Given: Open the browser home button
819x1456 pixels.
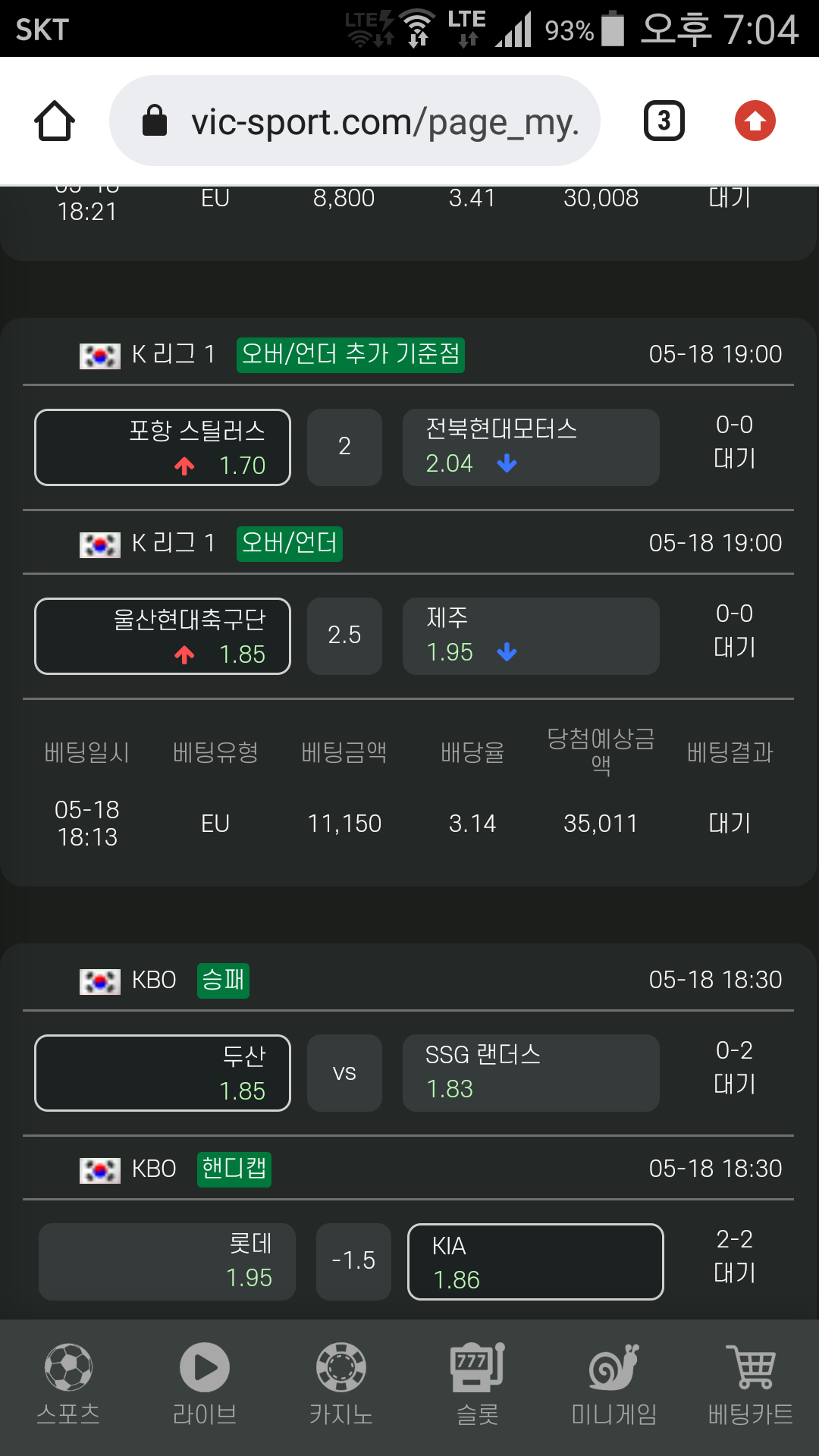Looking at the screenshot, I should point(55,121).
